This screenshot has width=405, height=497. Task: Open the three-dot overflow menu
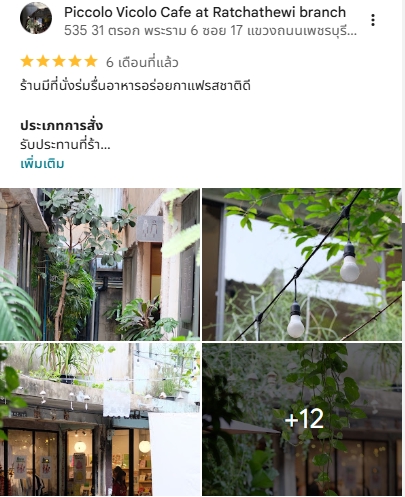tap(373, 20)
